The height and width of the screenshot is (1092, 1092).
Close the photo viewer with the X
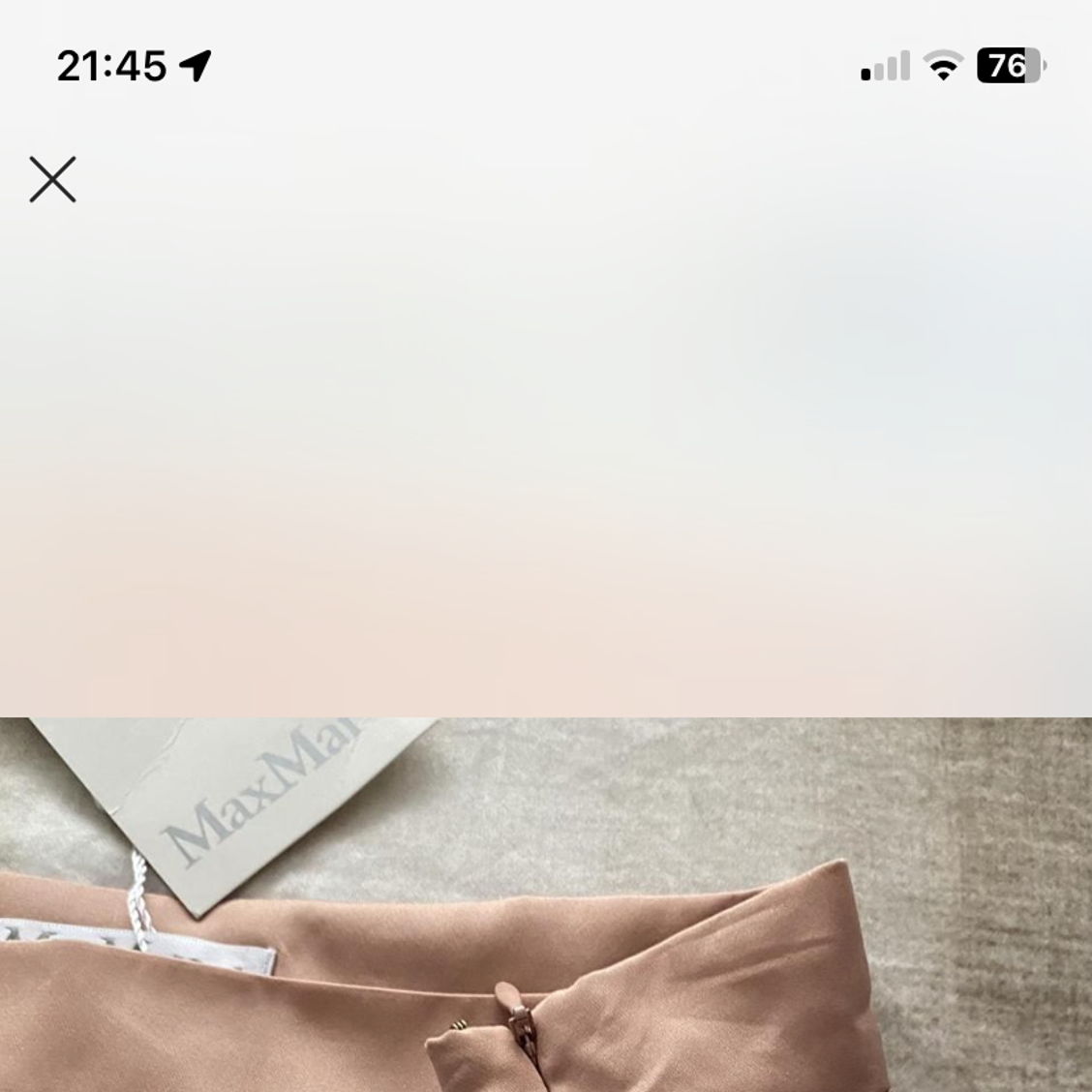coord(52,180)
